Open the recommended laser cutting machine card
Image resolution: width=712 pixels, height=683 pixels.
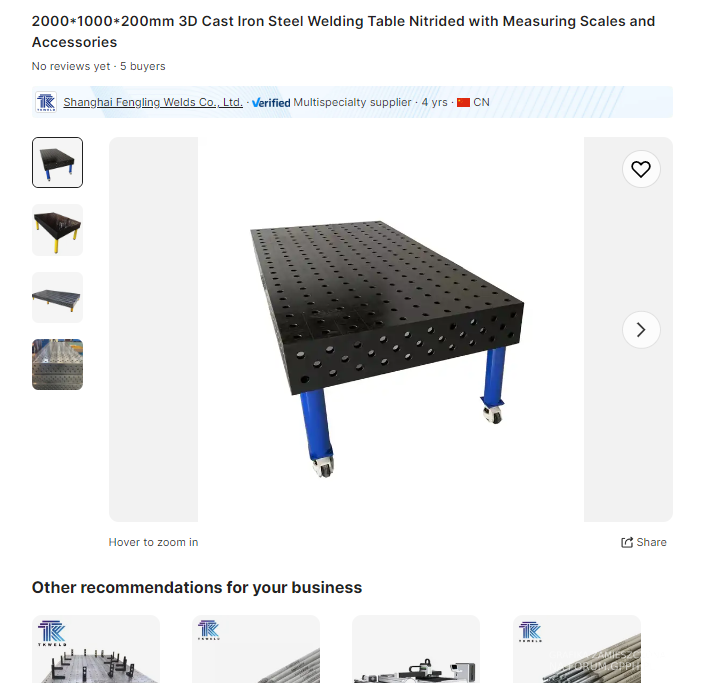(x=416, y=650)
